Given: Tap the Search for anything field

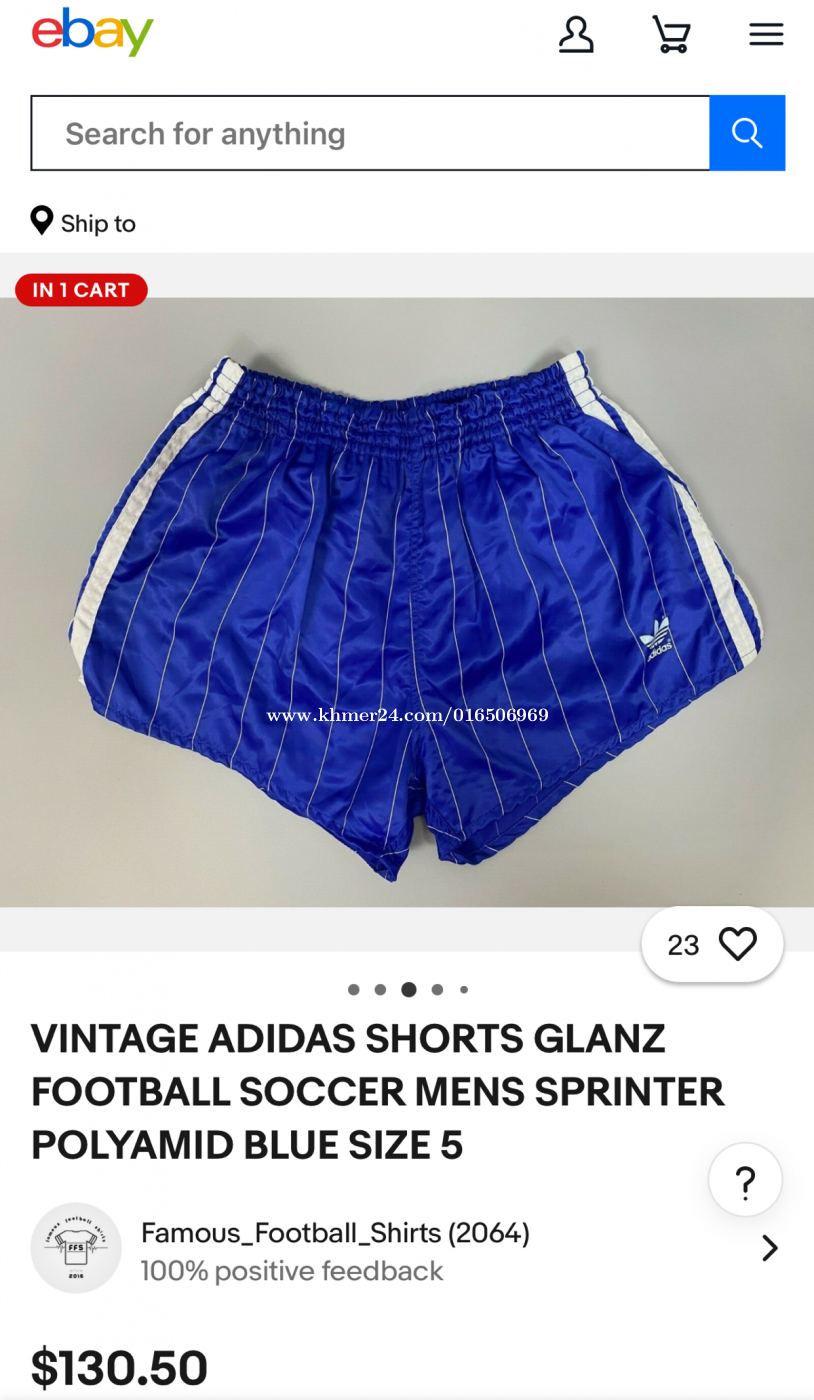Looking at the screenshot, I should [x=370, y=133].
